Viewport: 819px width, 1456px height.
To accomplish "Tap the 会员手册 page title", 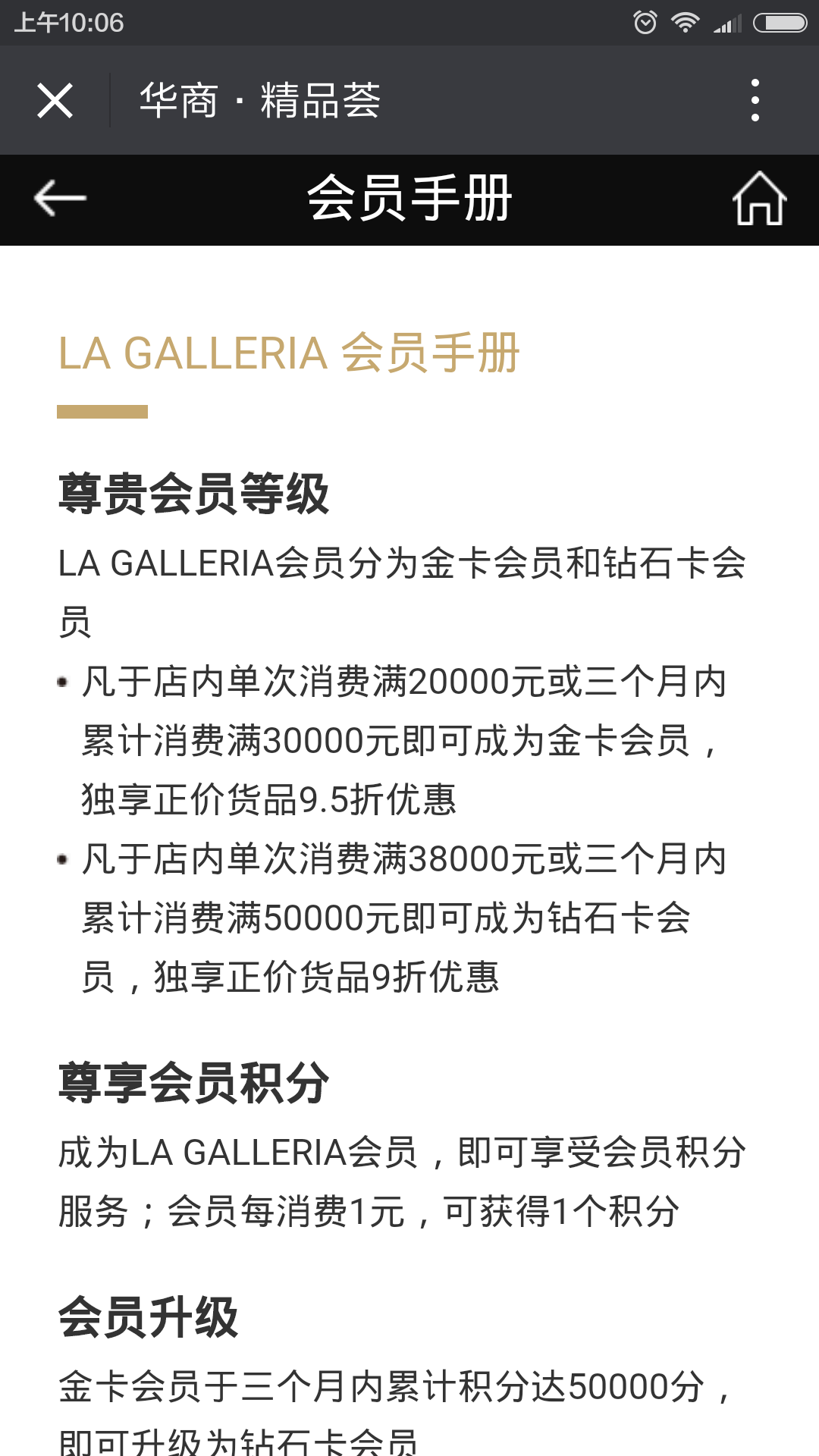I will tap(409, 199).
